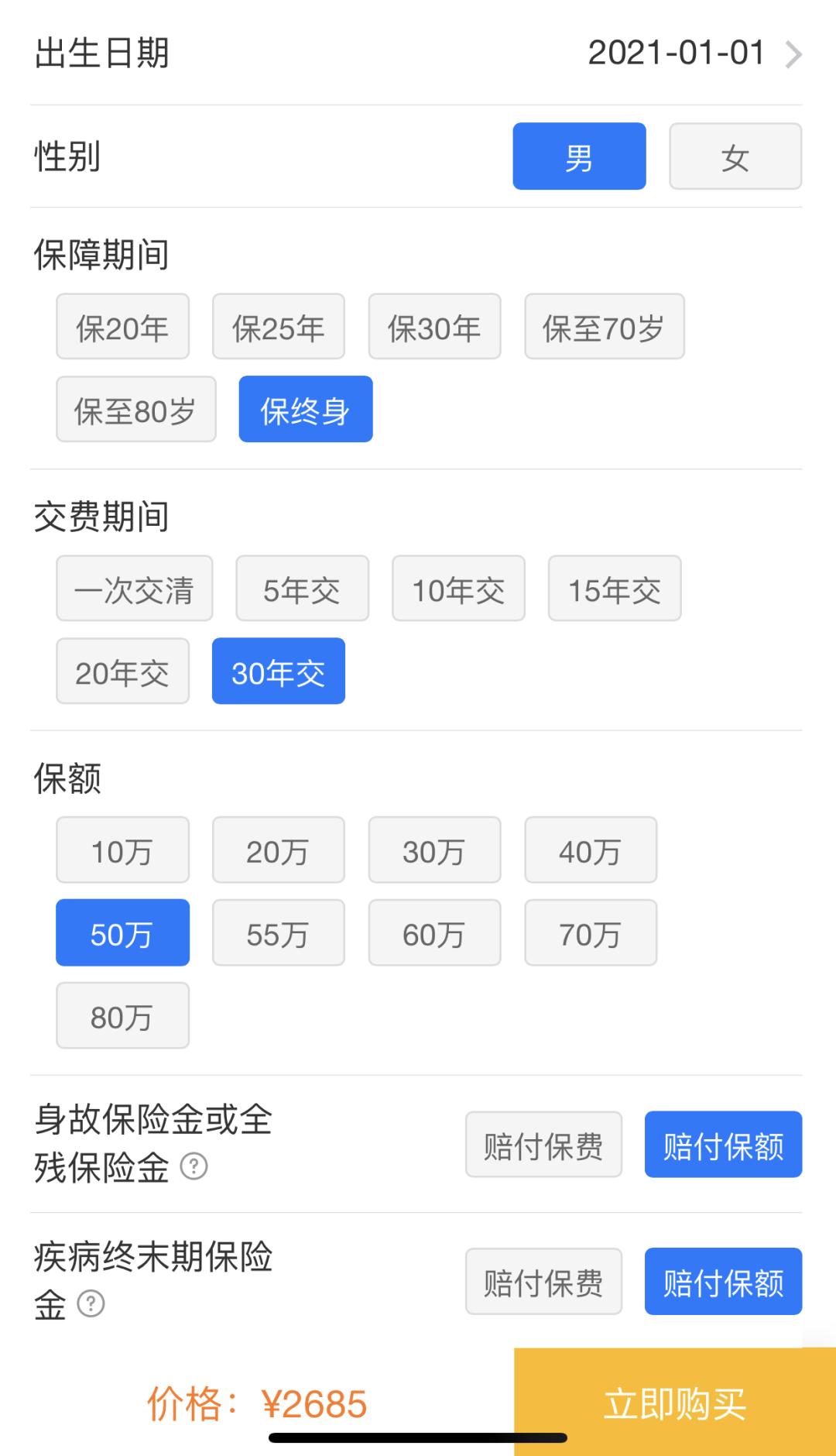Select 55万 insured amount

(278, 932)
